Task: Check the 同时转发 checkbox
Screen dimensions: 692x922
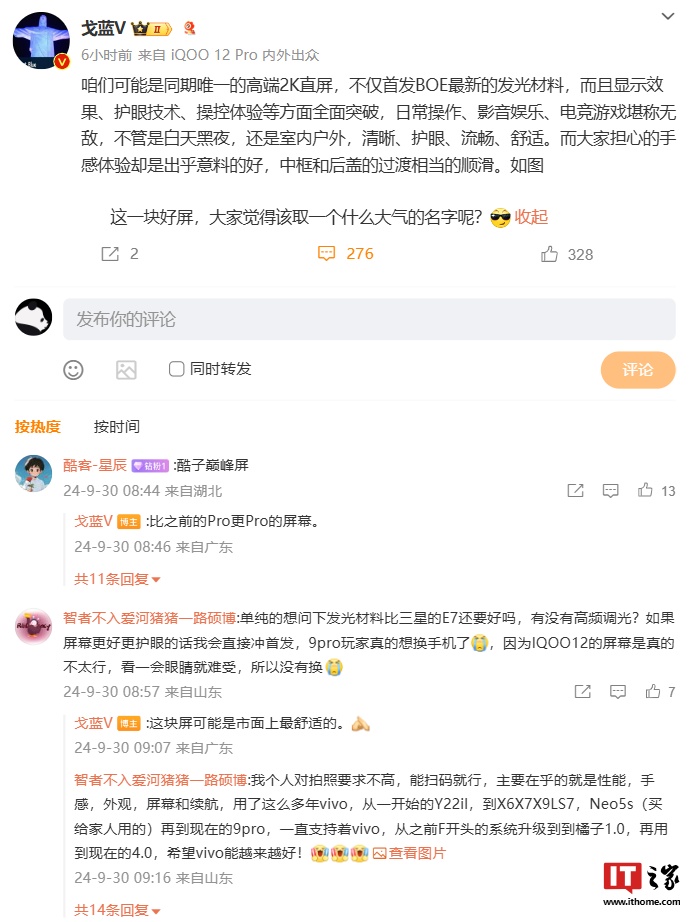Action: pyautogui.click(x=177, y=369)
